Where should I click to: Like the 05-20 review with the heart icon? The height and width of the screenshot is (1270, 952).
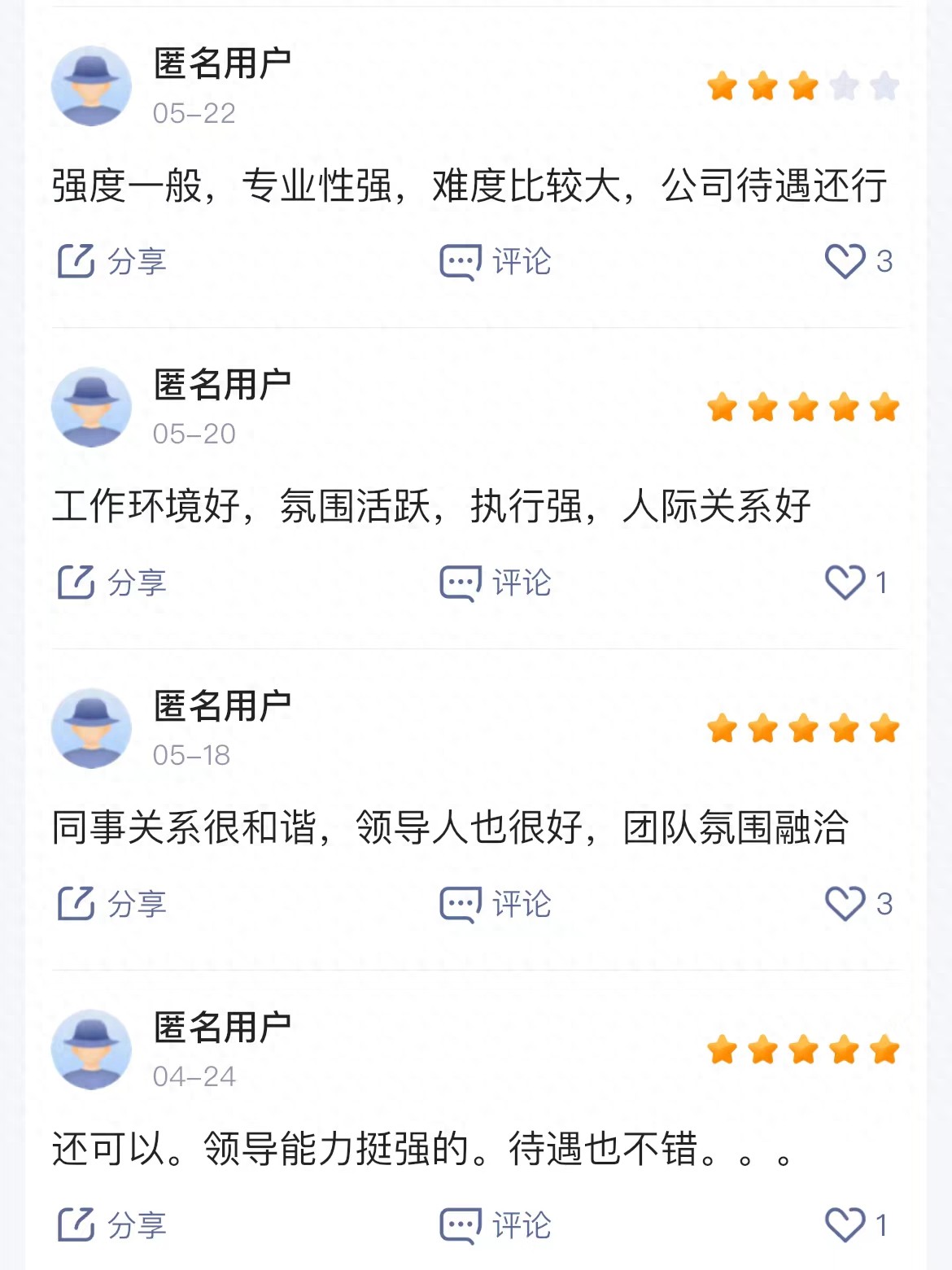847,580
